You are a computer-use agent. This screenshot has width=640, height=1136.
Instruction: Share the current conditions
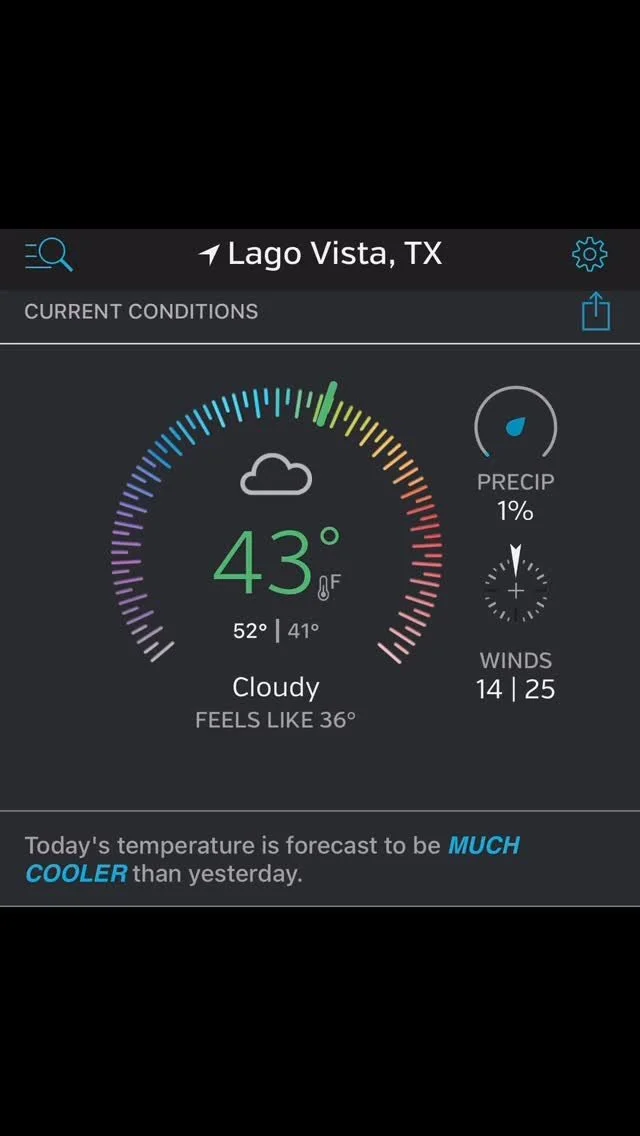(x=596, y=312)
